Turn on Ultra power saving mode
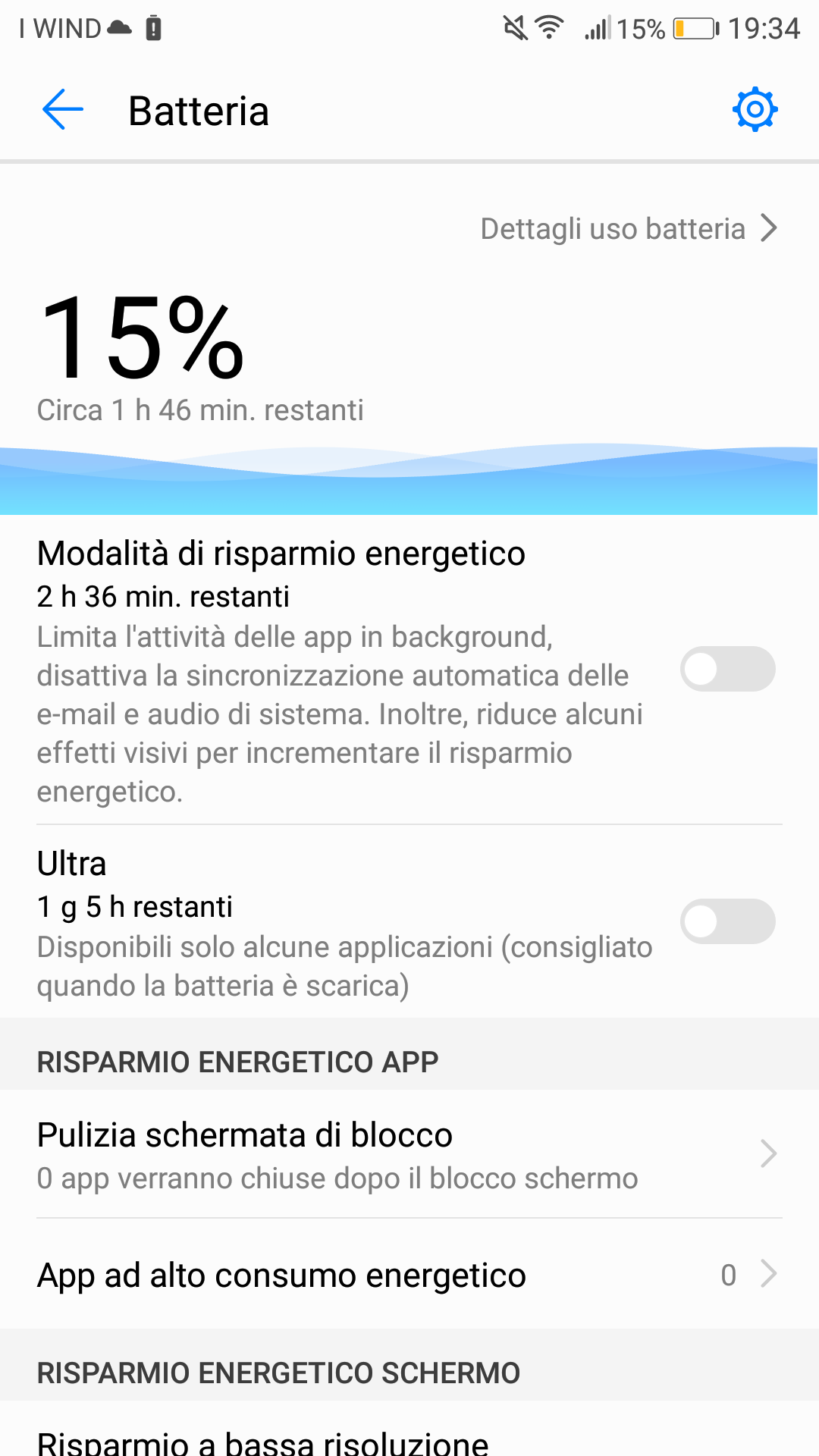This screenshot has height=1456, width=819. point(727,921)
